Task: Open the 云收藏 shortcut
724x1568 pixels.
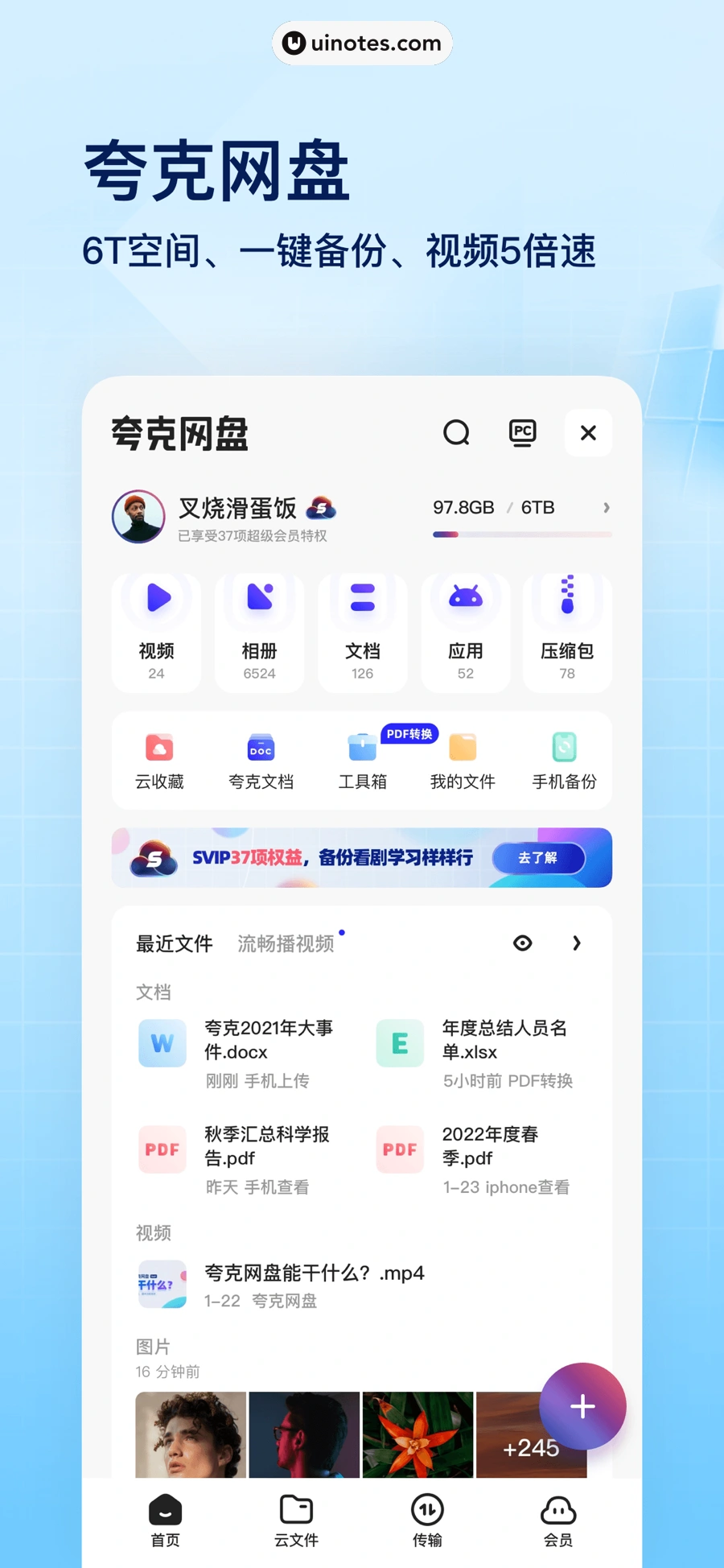Action: (x=159, y=760)
